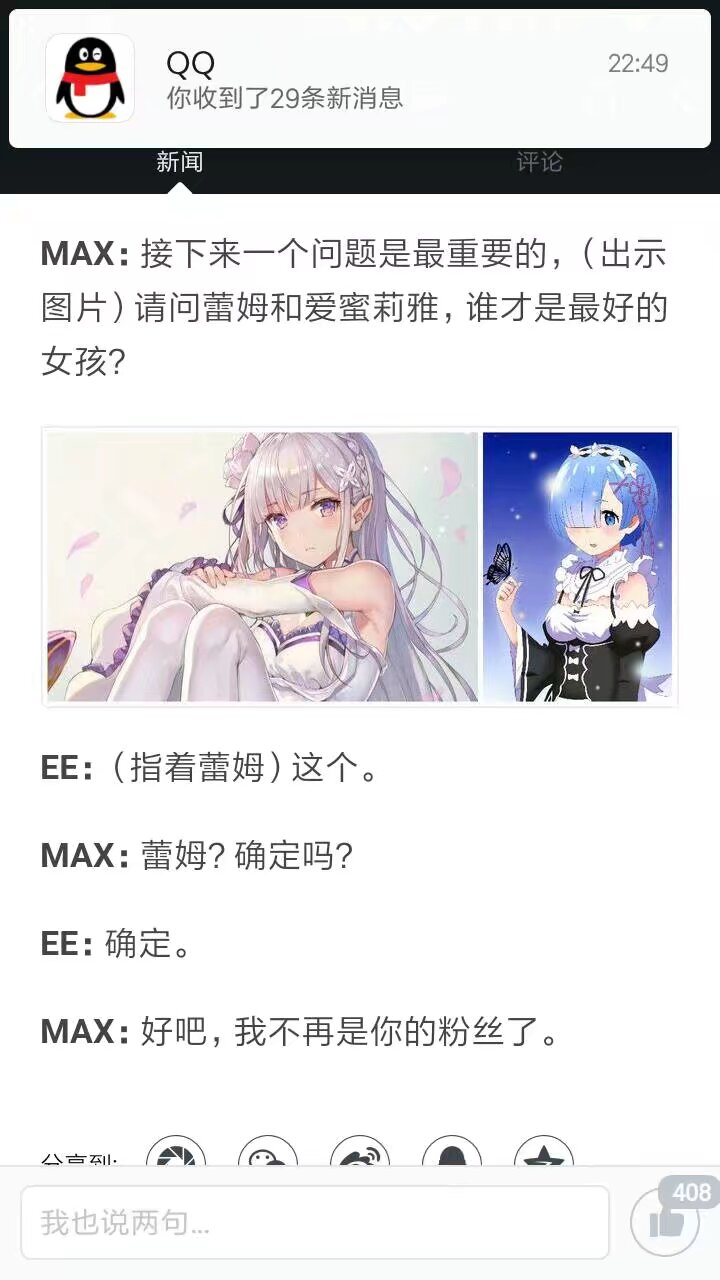
Task: Share to WeChat Moments
Action: pyautogui.click(x=176, y=1154)
